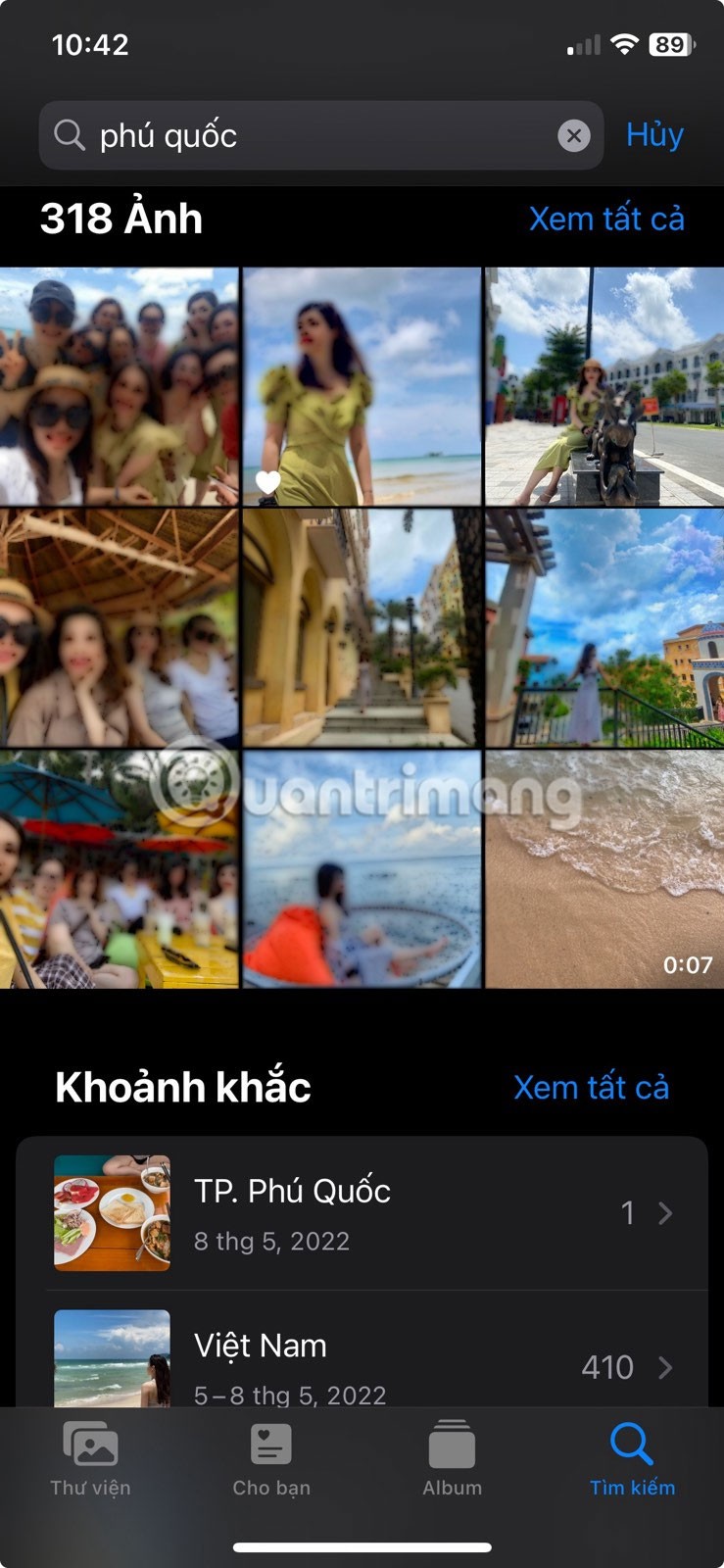Play the 0:07 beach wave video
The height and width of the screenshot is (1568, 724).
(604, 868)
